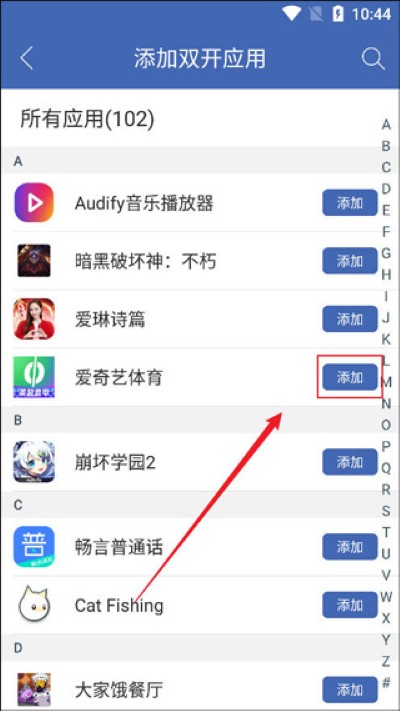Tap 添加 next to 暗黑破坏神：不朽

click(x=350, y=261)
